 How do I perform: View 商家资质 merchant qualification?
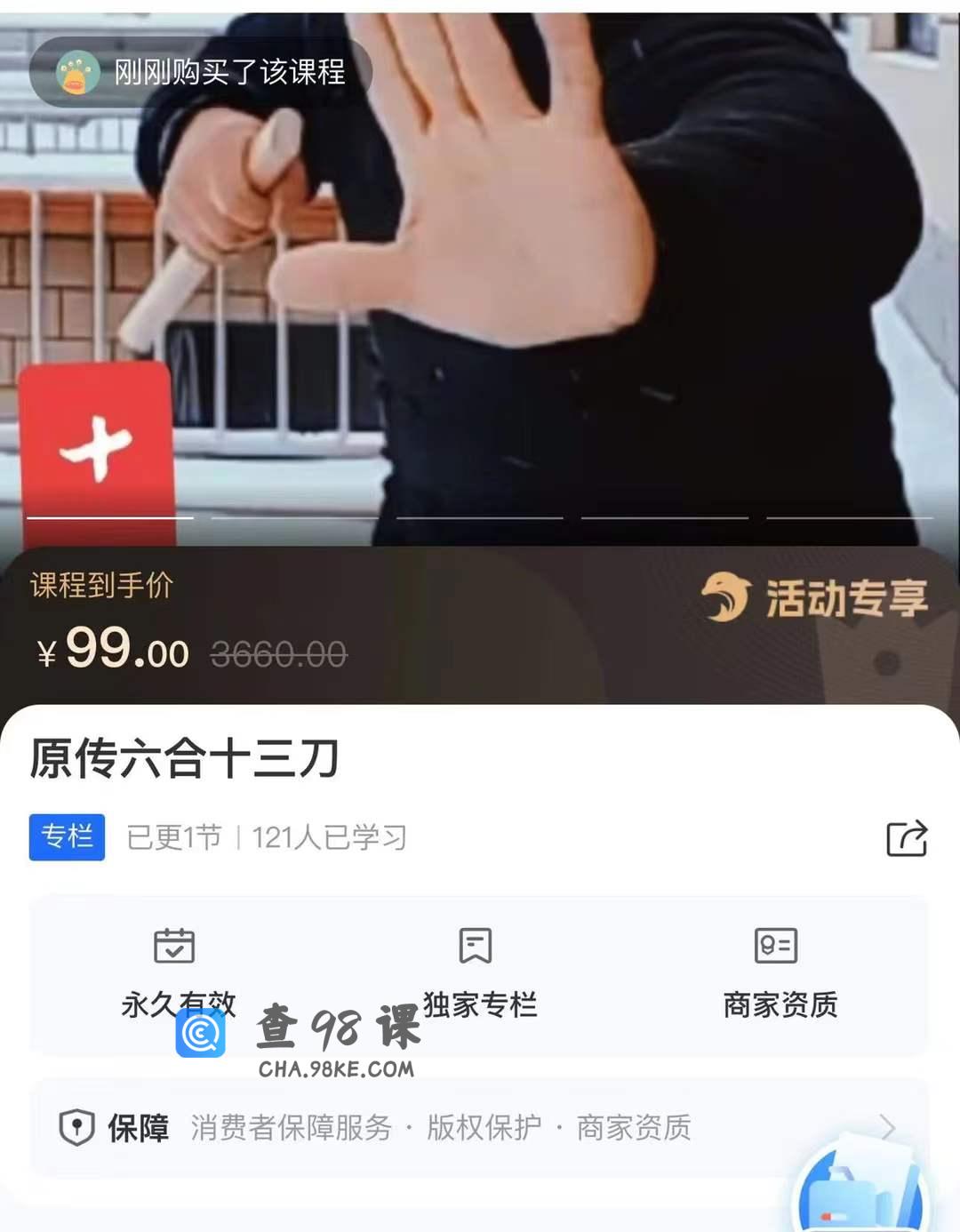pos(780,973)
